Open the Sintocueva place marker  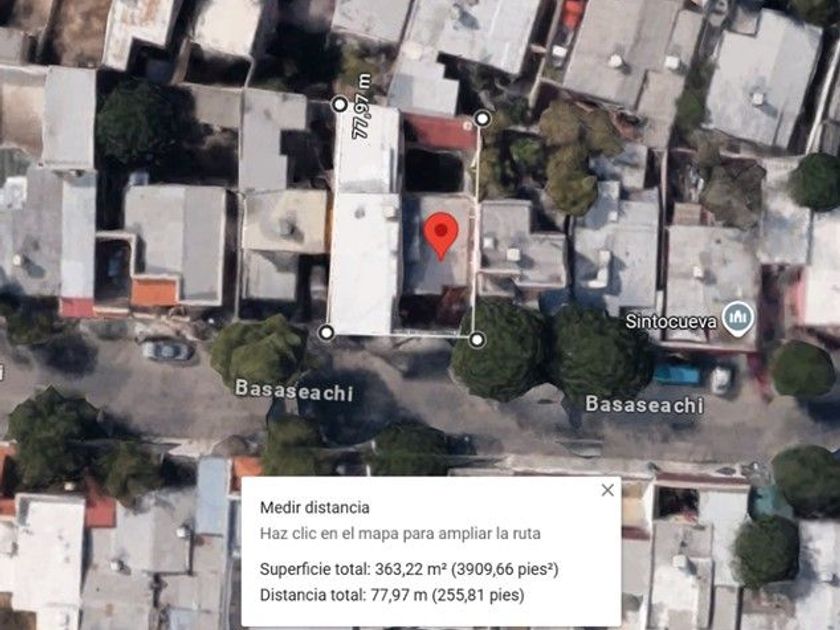(x=738, y=319)
